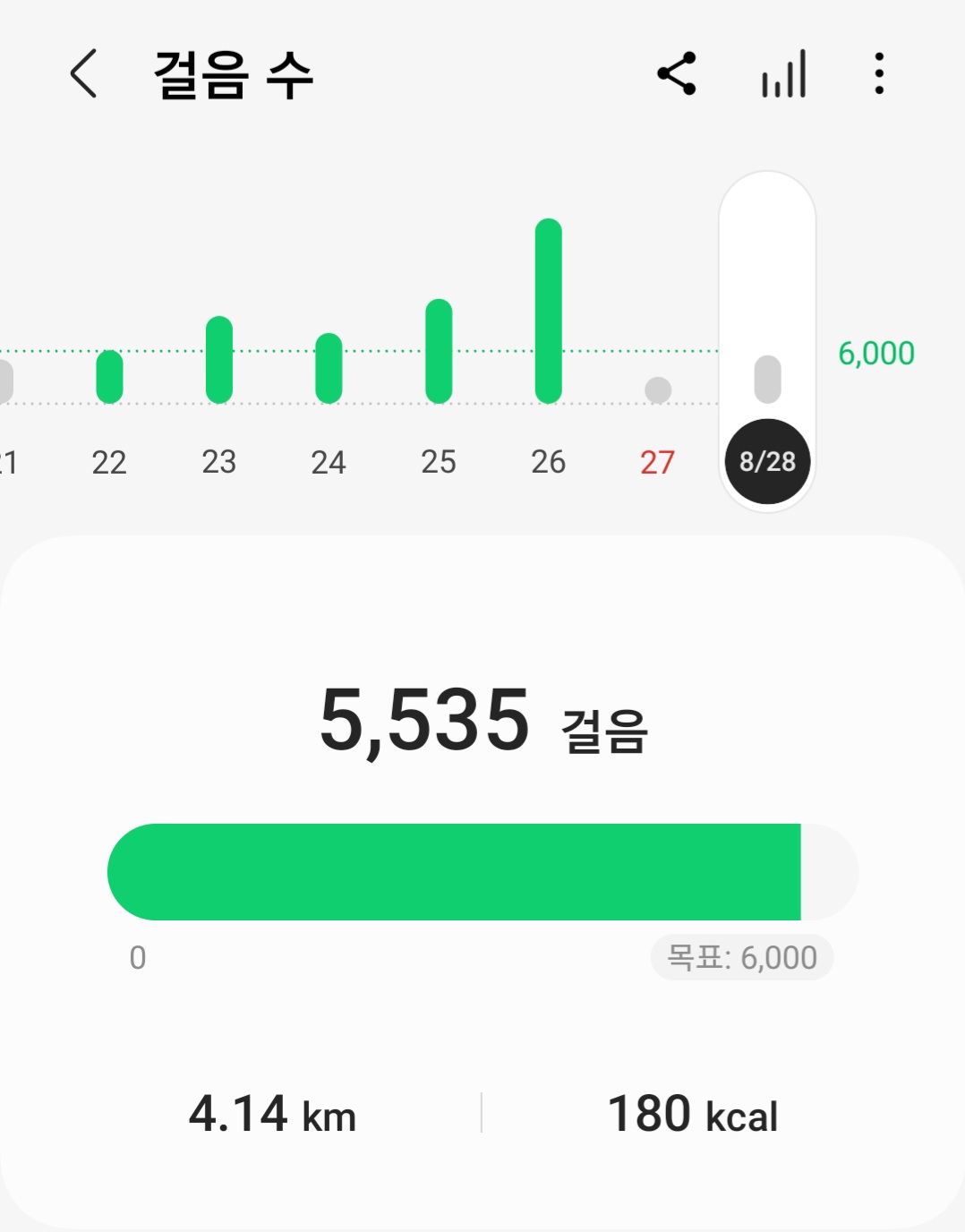Select the day 24 step bar

[329, 368]
